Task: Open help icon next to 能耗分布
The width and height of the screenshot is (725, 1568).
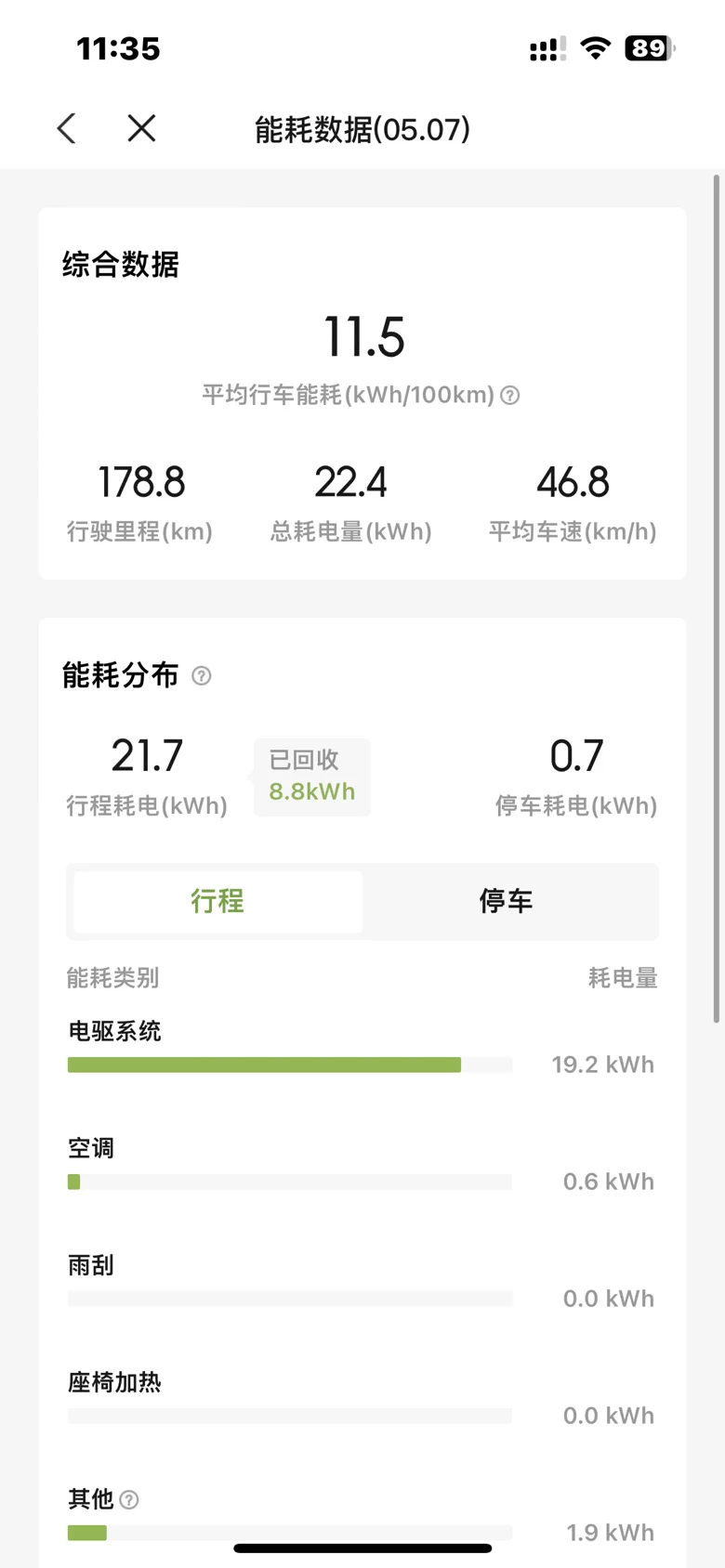Action: pyautogui.click(x=202, y=675)
